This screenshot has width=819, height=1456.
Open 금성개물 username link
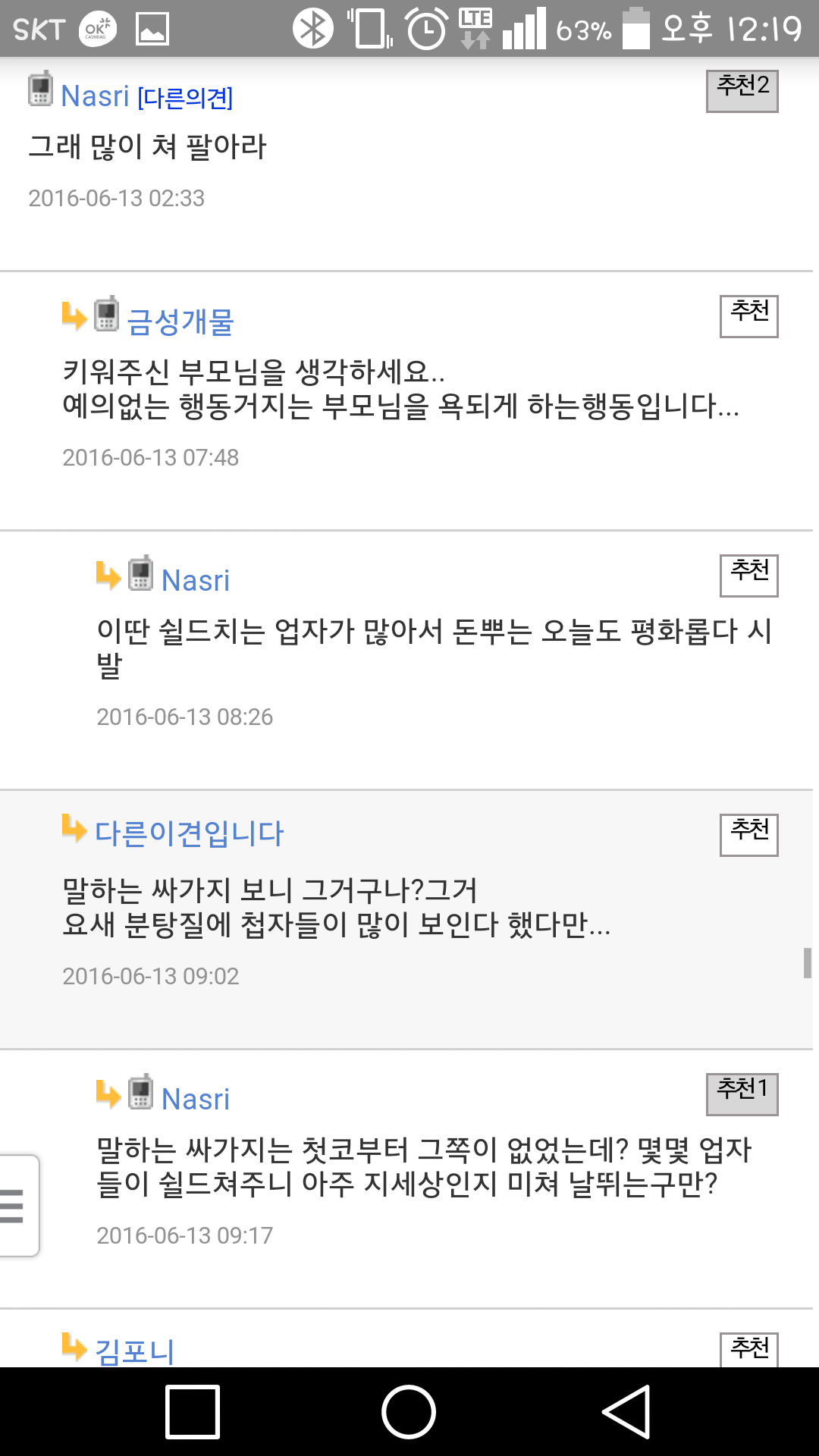click(180, 322)
